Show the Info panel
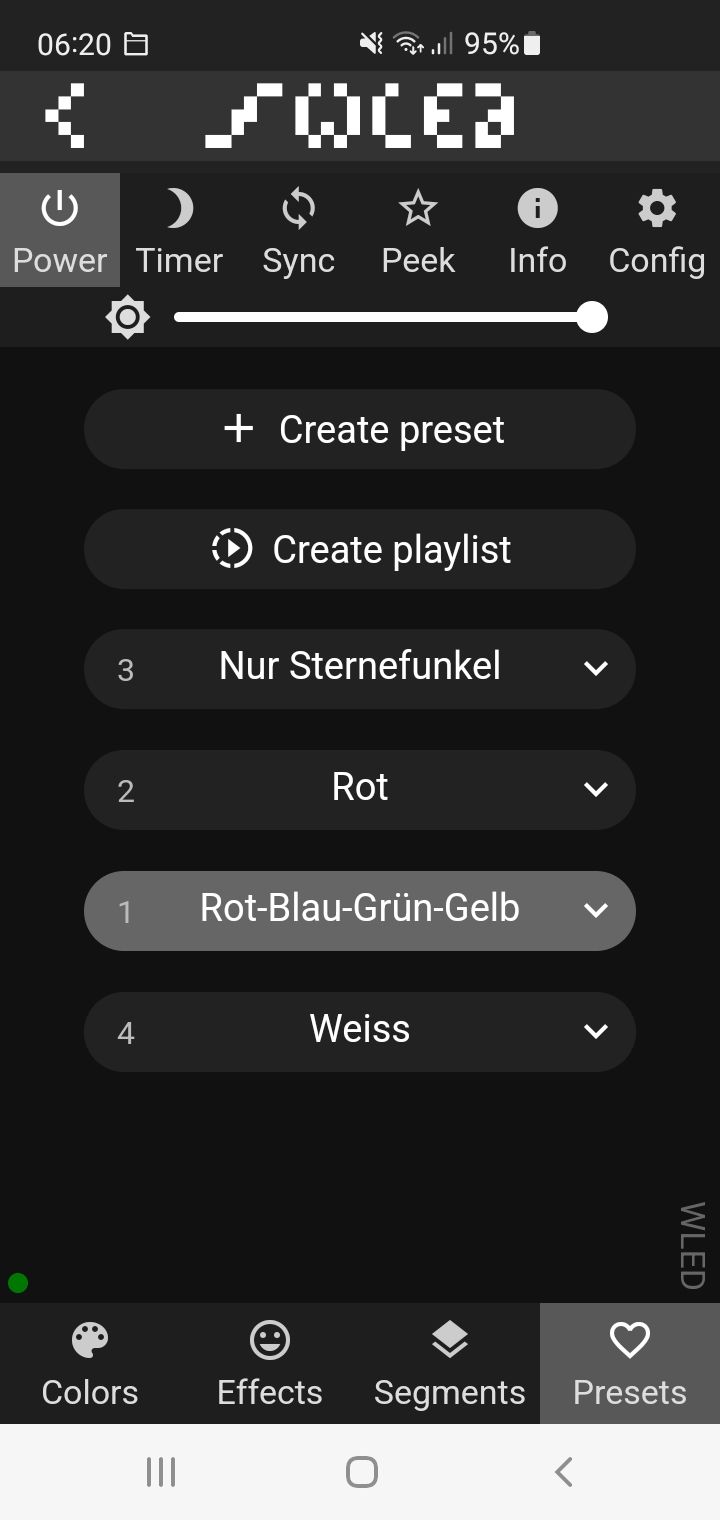 click(537, 230)
